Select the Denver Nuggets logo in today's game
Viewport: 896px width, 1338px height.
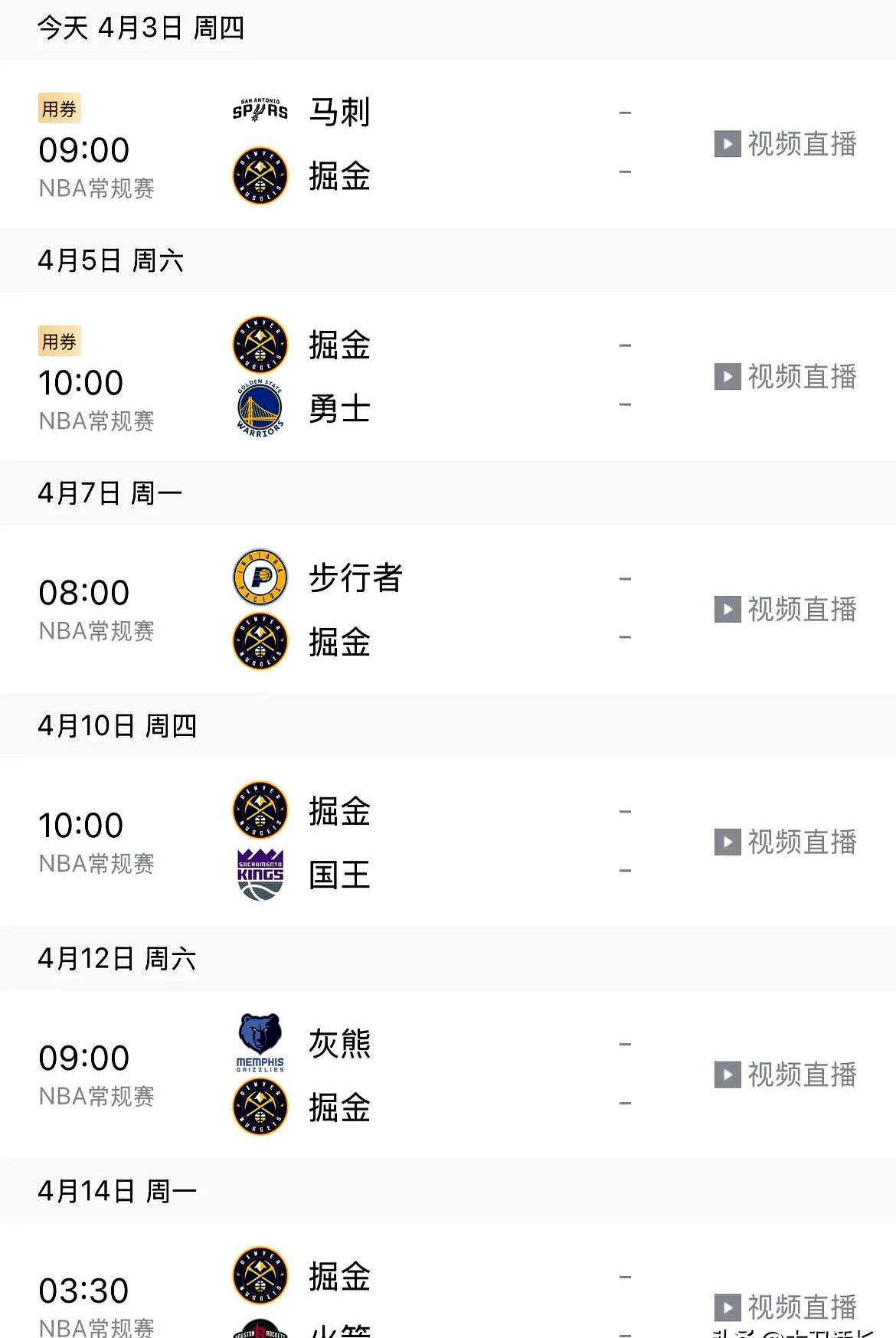259,176
